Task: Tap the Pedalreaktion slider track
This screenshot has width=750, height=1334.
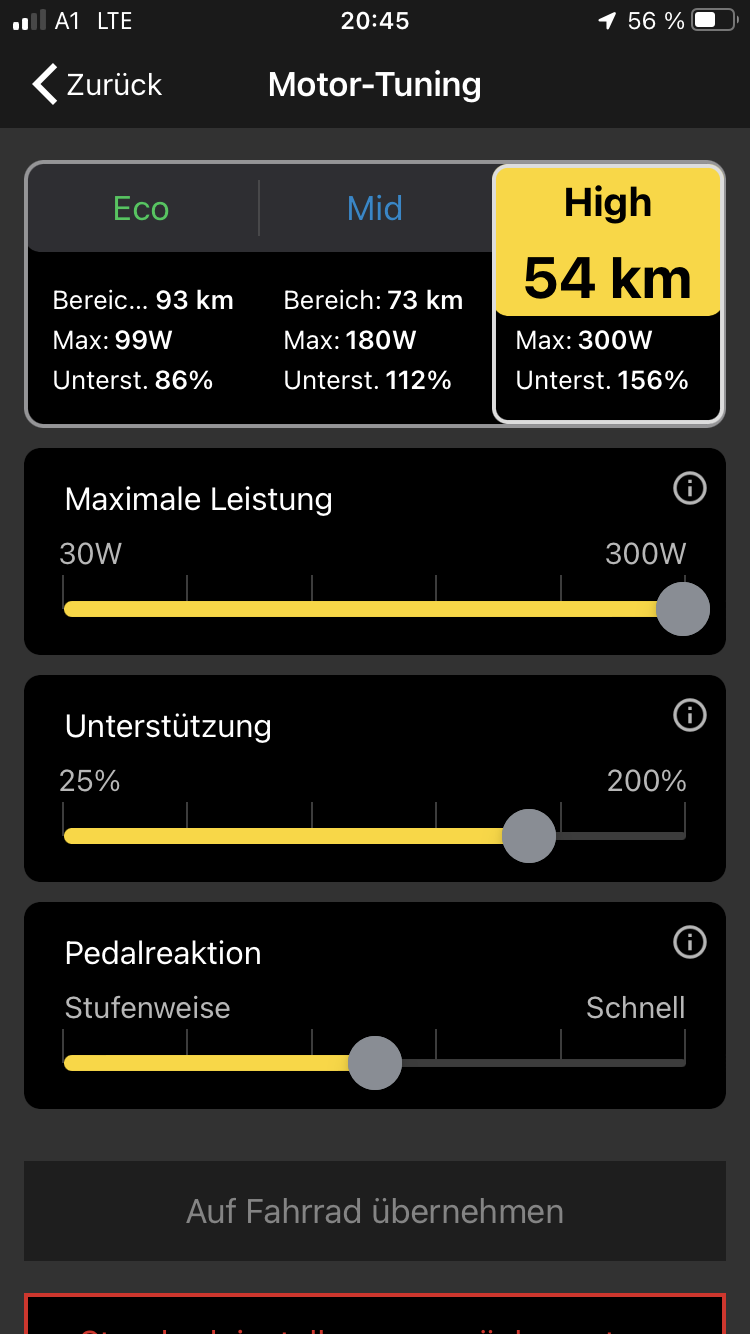Action: tap(375, 1063)
